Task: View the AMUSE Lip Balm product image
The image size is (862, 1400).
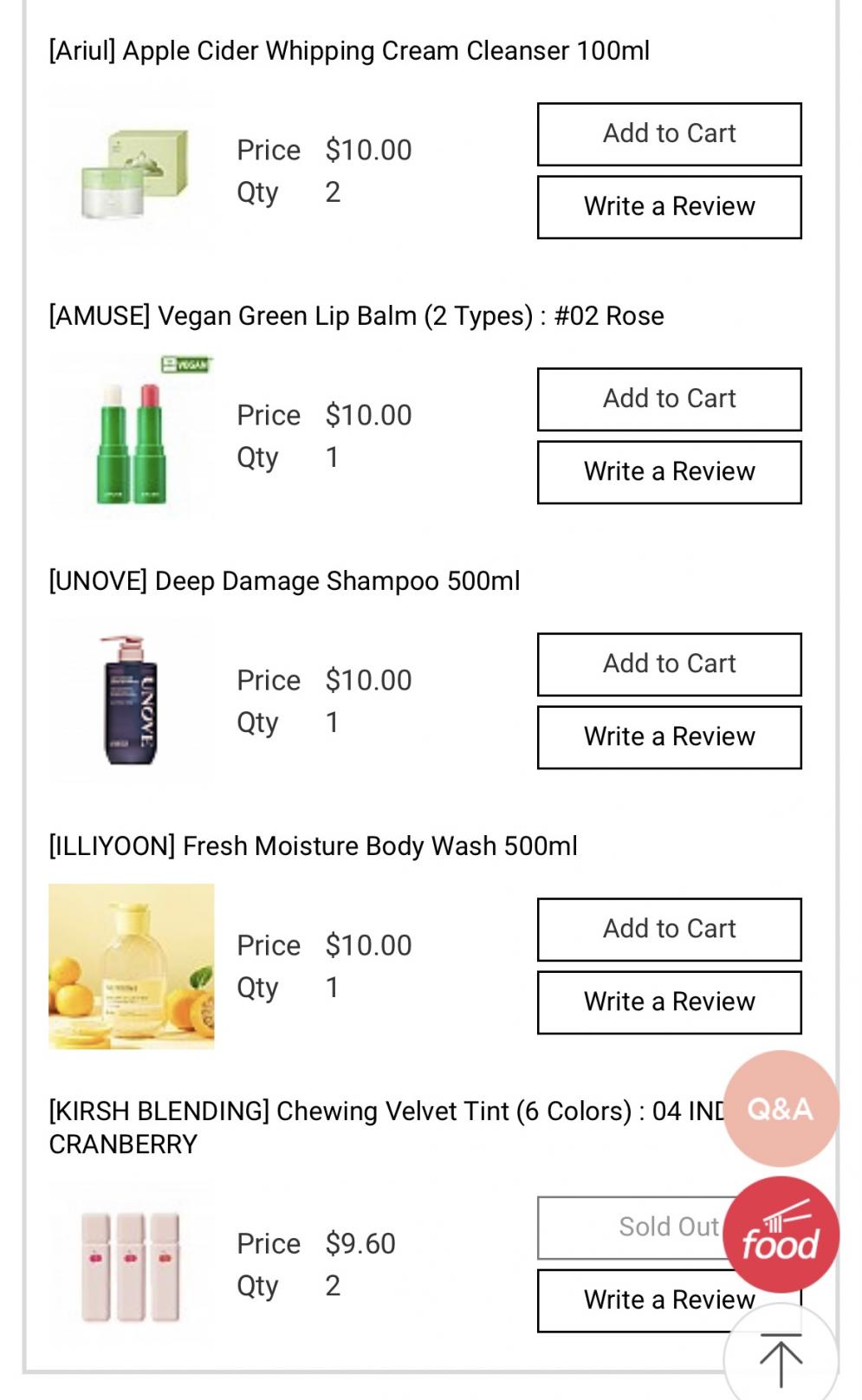Action: click(x=132, y=437)
